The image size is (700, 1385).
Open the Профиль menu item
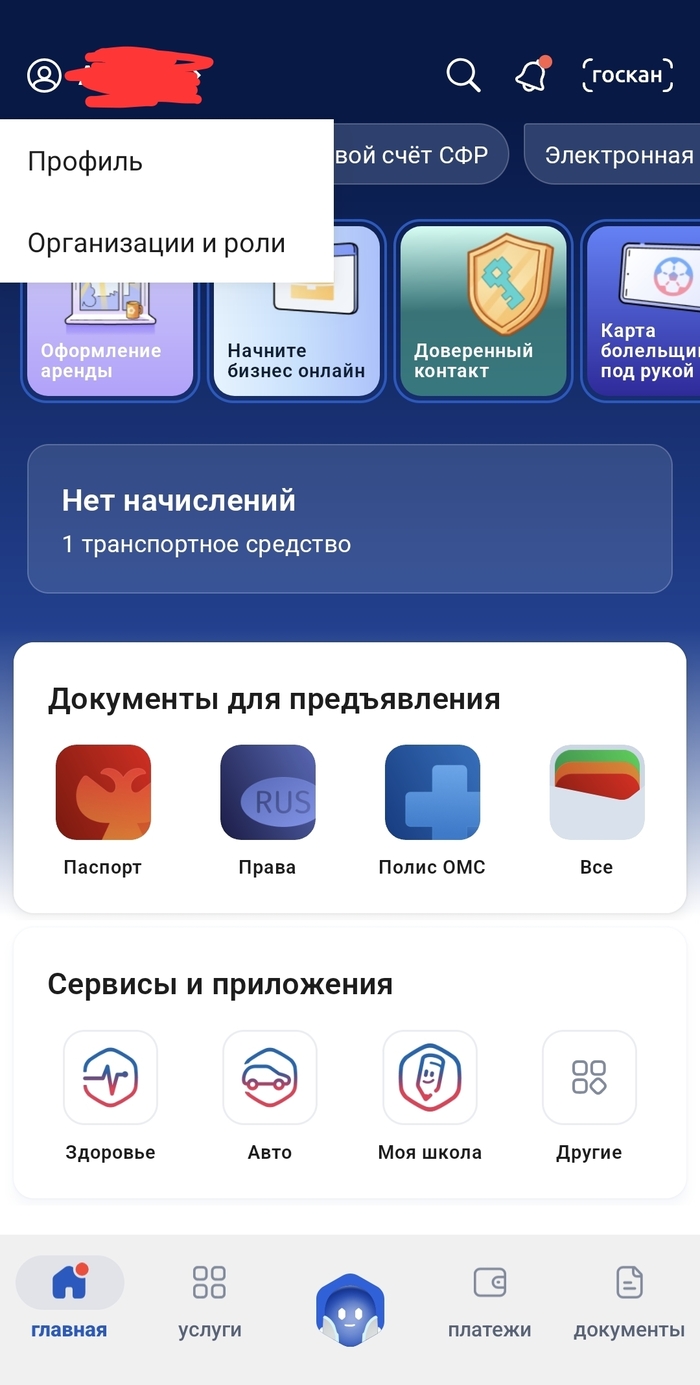[86, 162]
